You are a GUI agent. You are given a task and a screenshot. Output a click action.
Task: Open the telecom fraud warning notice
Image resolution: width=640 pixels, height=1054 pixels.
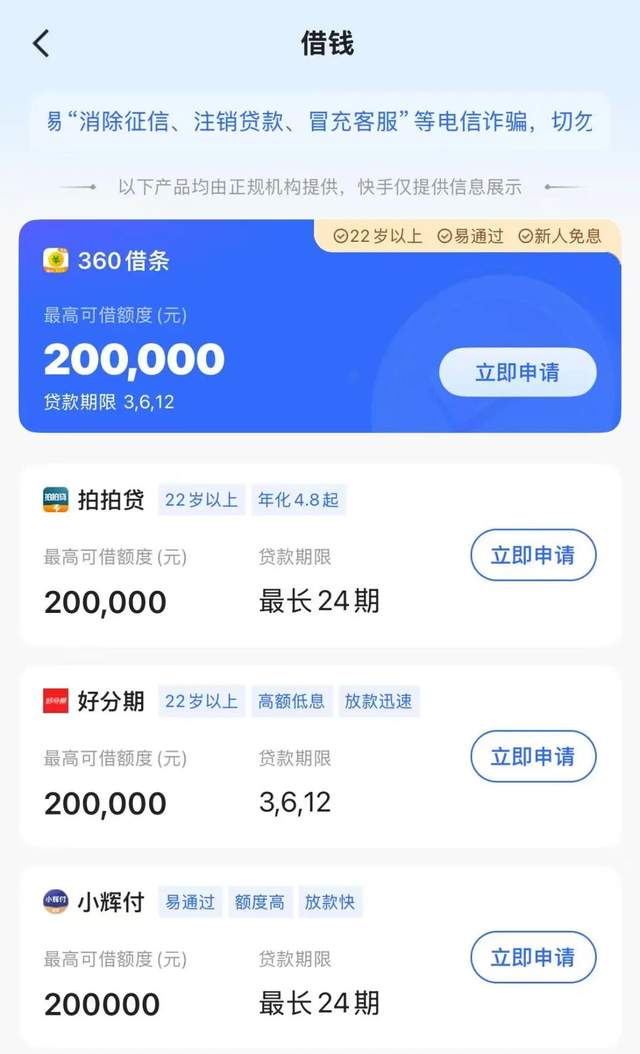point(320,122)
